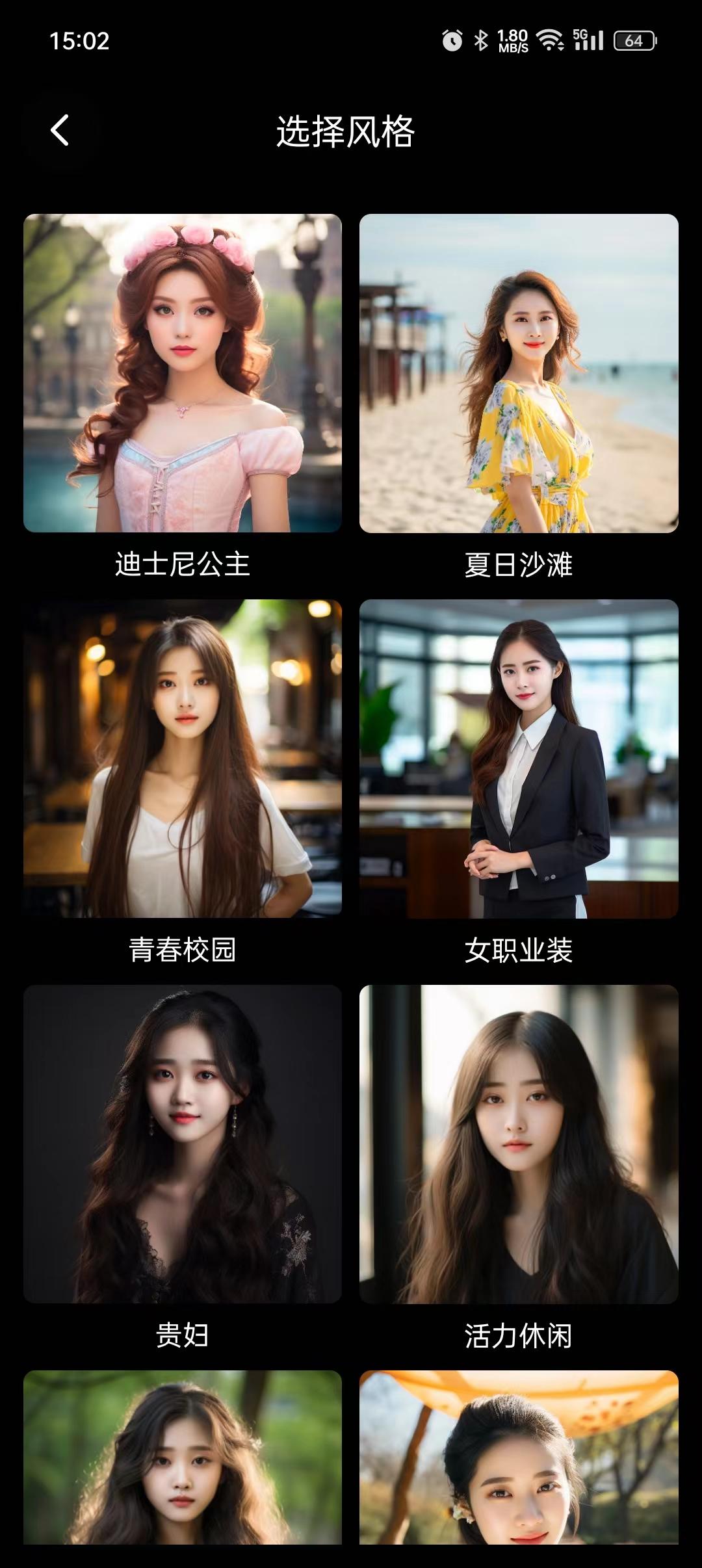Pick the 女职业装 style
This screenshot has height=1568, width=702.
(519, 758)
